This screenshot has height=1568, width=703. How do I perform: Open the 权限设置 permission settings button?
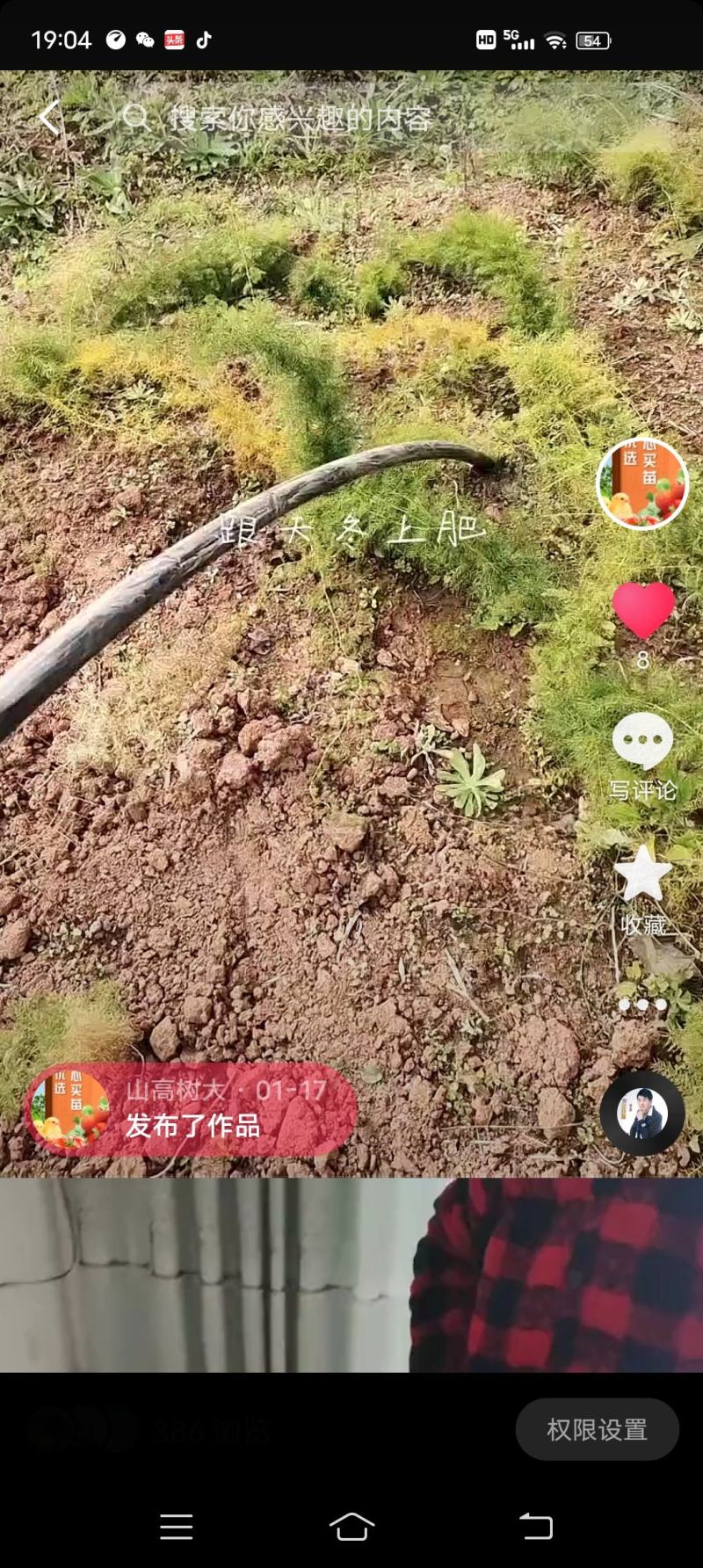click(598, 1429)
